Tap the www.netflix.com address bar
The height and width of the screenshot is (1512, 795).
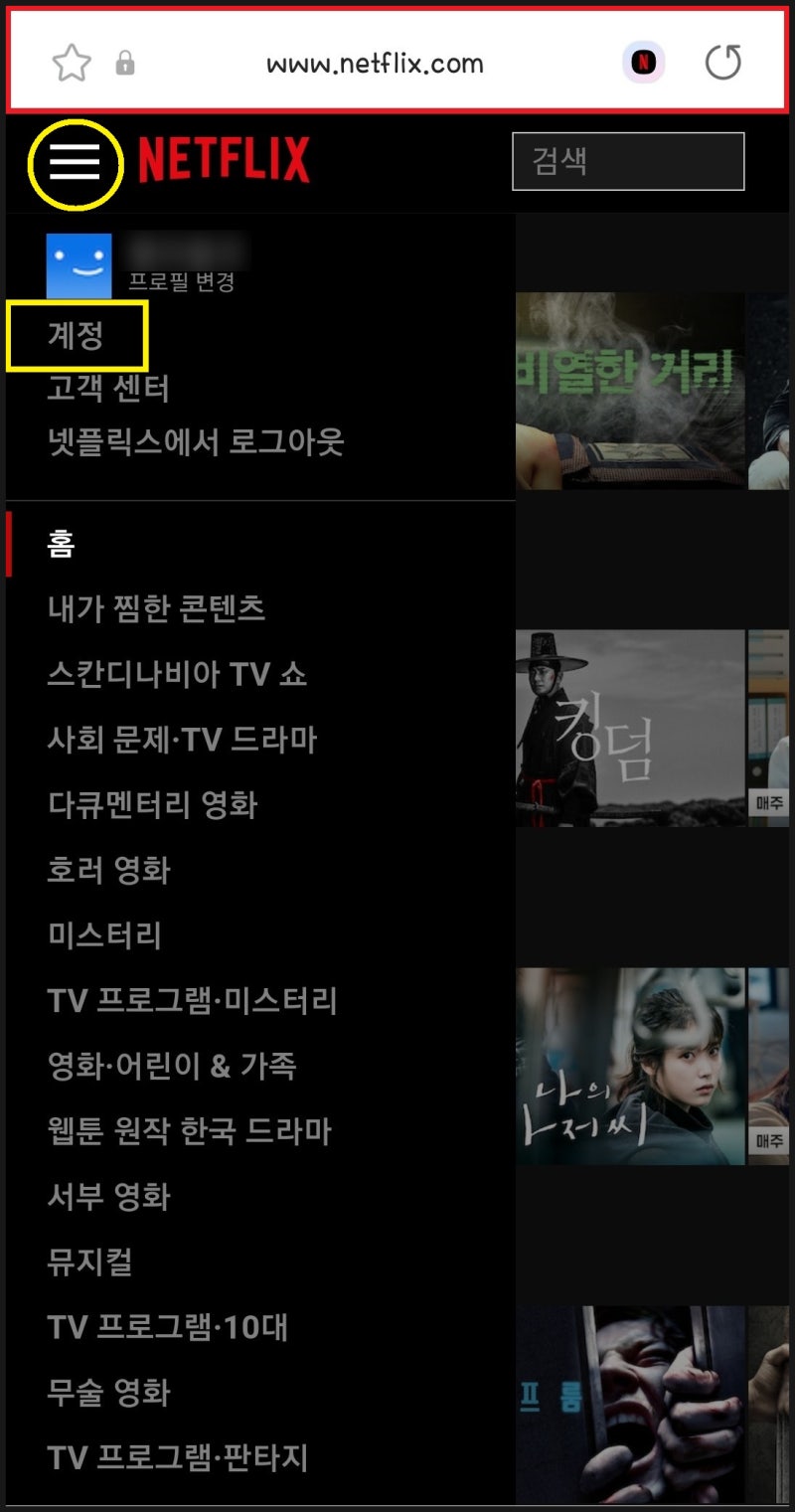click(376, 65)
